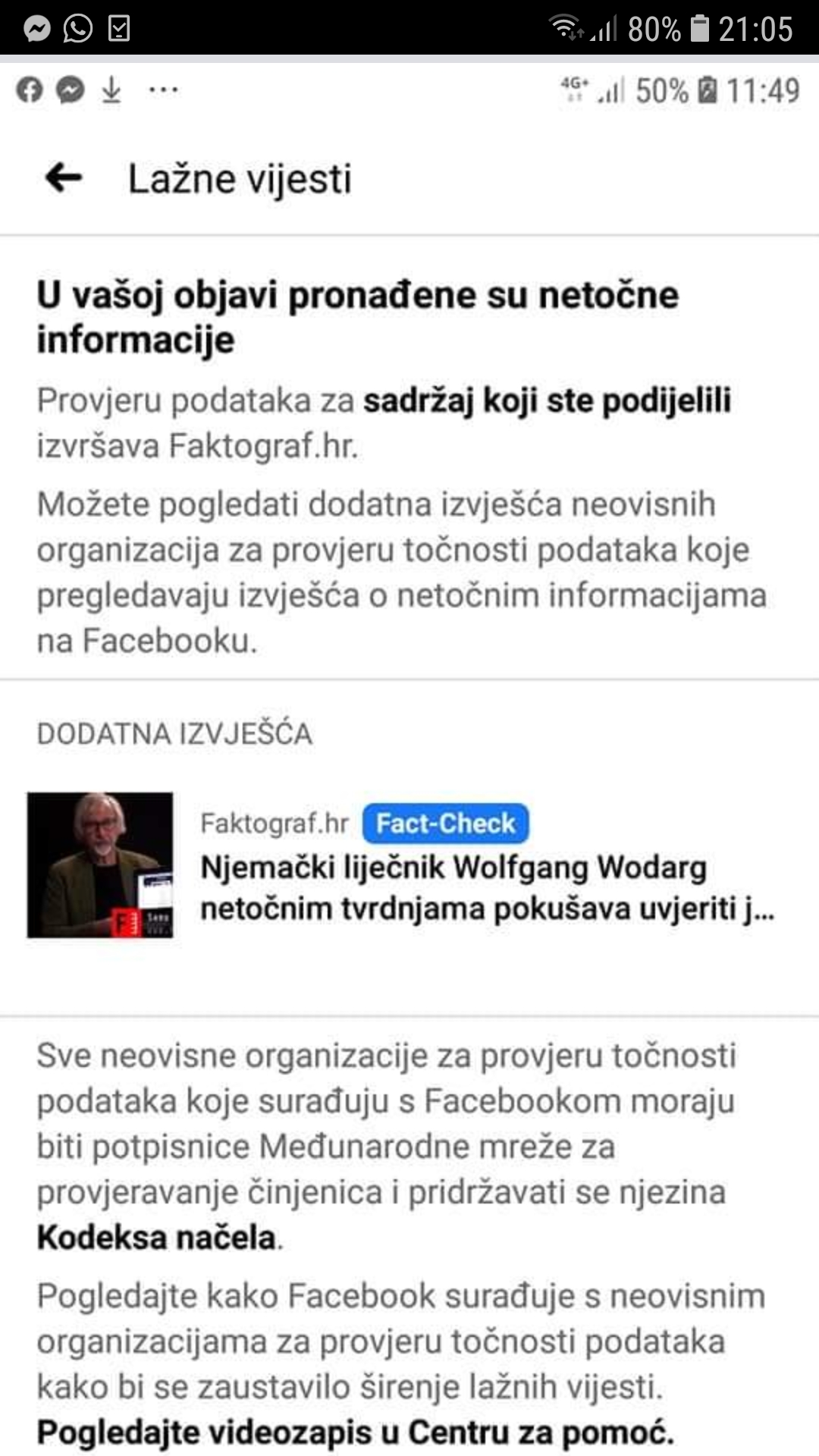Tap the 50% battery indicator bar
The height and width of the screenshot is (1456, 819).
(x=664, y=89)
